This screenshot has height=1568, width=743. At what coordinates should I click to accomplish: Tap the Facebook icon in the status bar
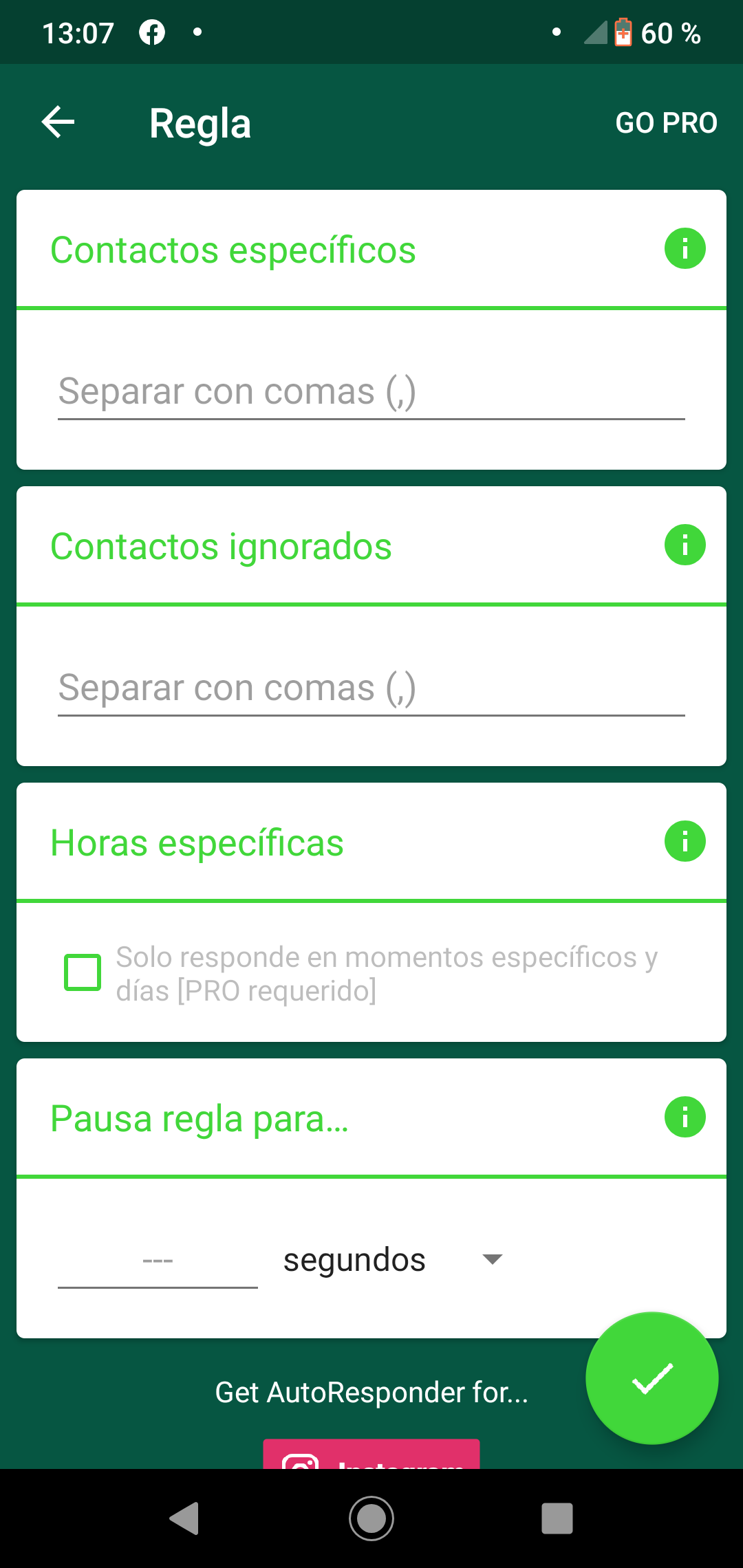(151, 32)
